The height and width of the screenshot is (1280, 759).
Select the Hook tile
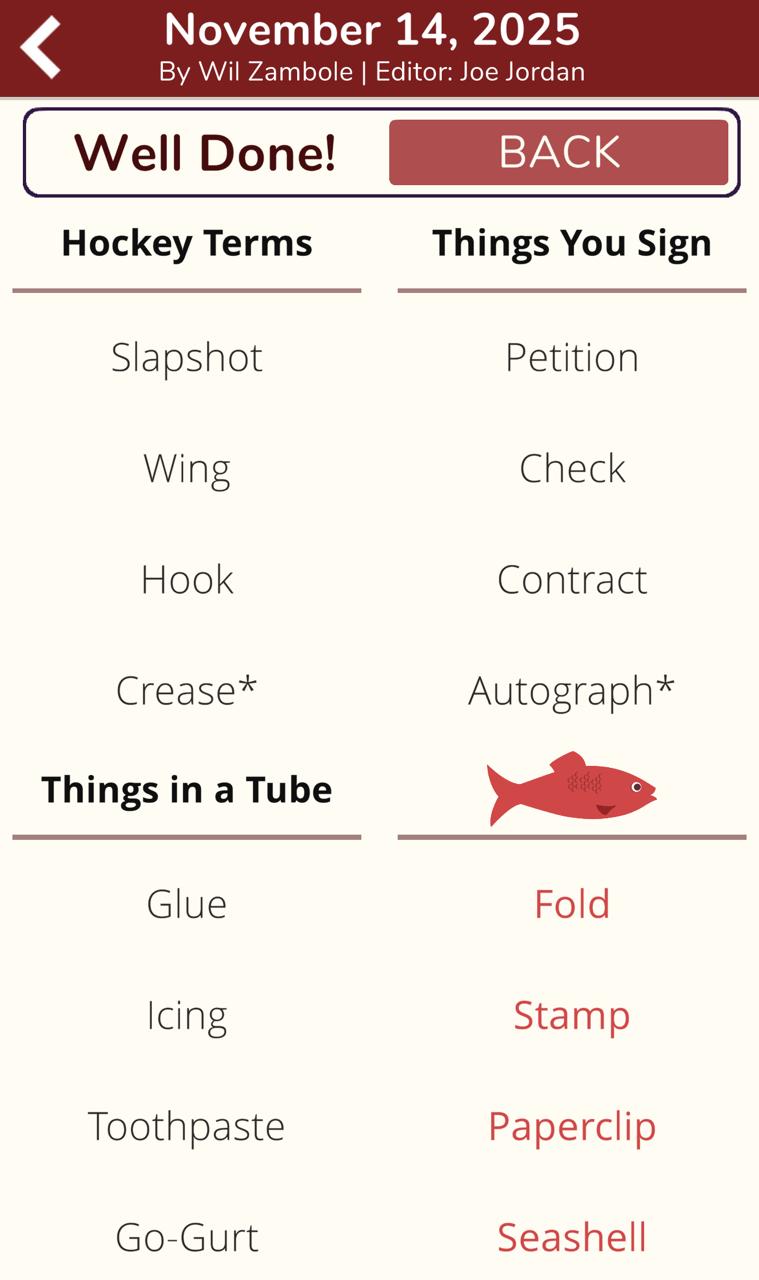click(187, 579)
